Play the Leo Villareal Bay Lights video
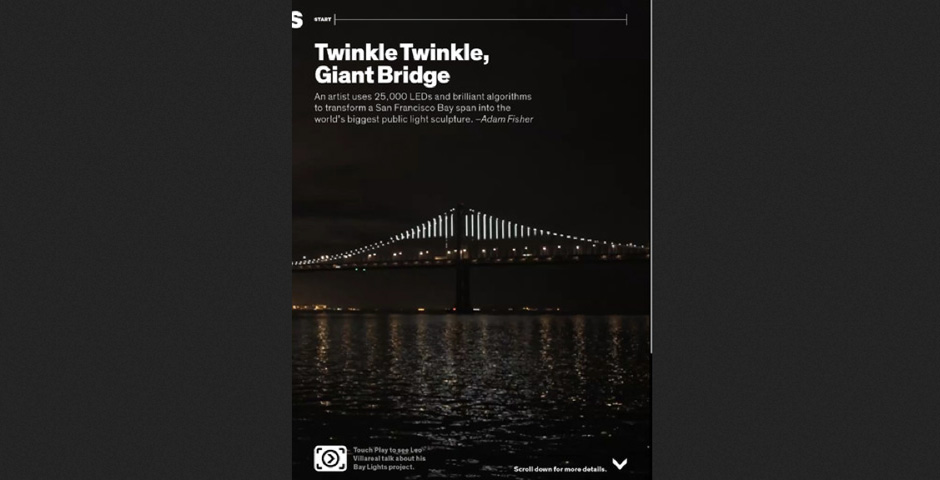The image size is (940, 480). click(329, 458)
